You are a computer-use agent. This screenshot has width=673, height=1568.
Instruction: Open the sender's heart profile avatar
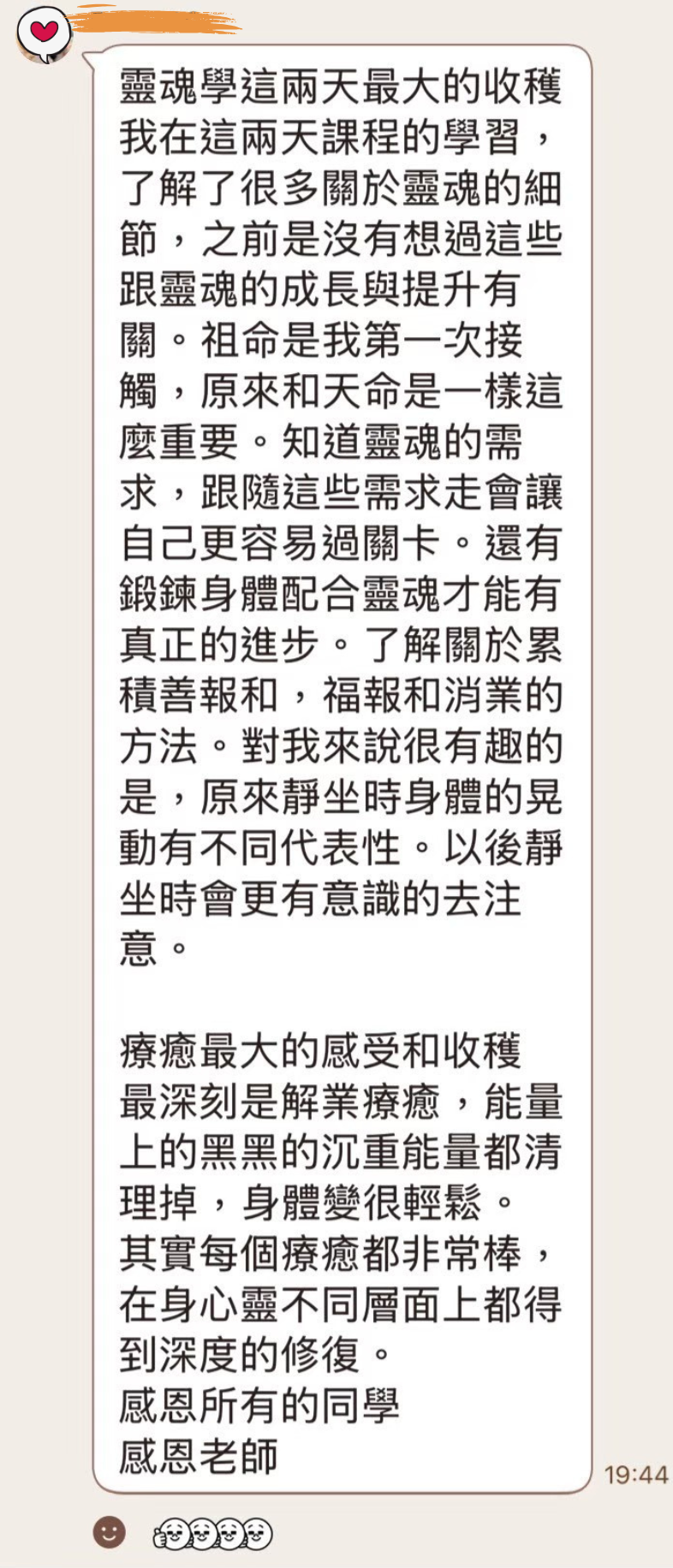[x=43, y=33]
